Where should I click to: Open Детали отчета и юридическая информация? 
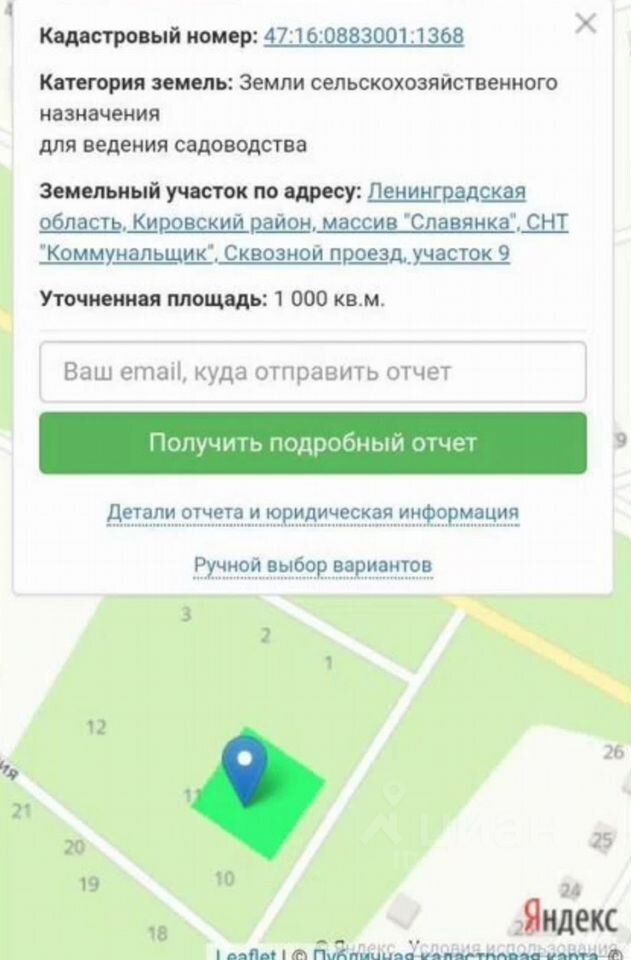[312, 513]
